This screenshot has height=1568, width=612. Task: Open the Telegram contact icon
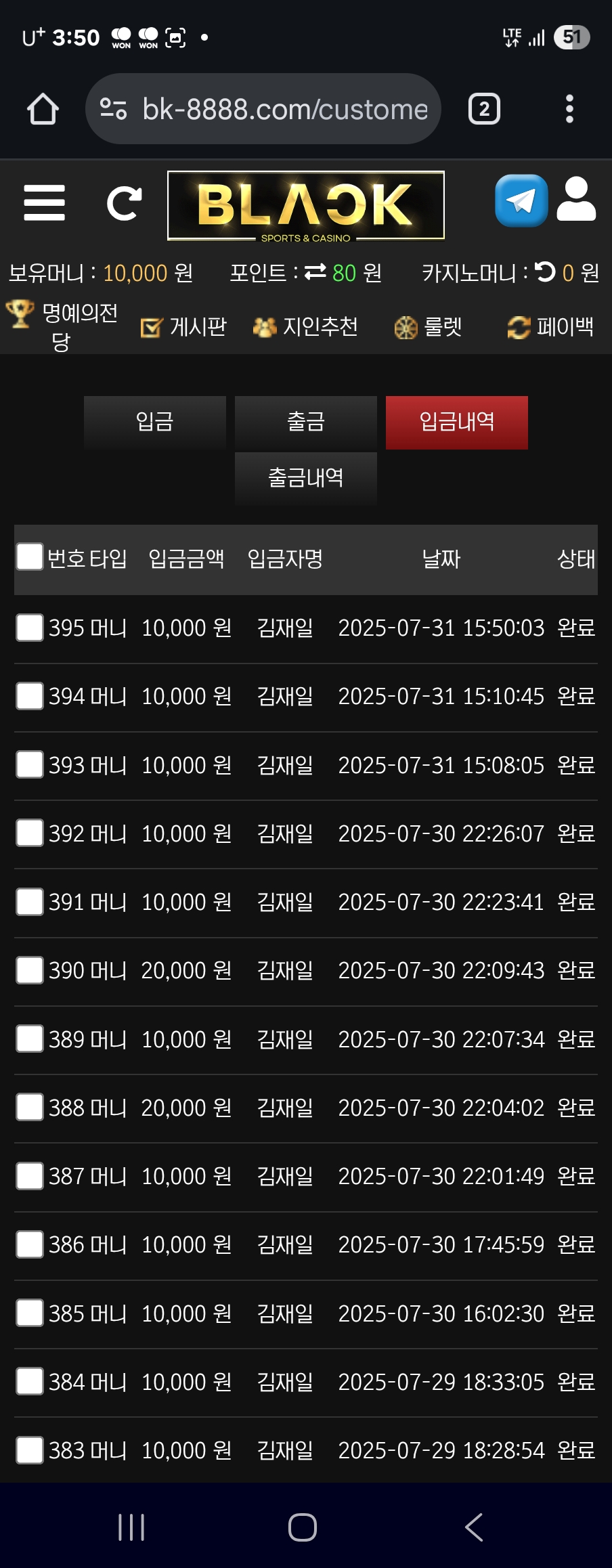521,201
